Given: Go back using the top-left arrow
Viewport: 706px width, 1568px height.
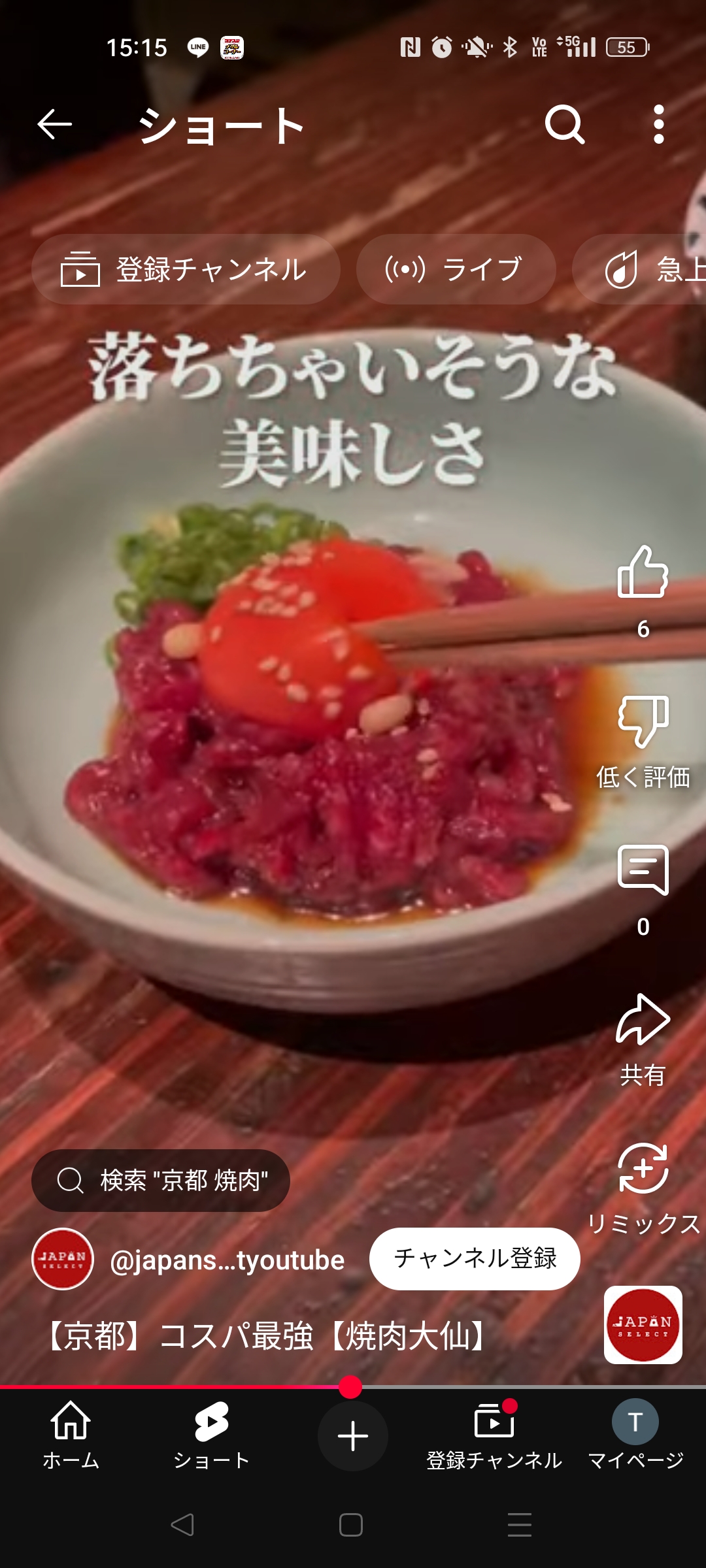Looking at the screenshot, I should [55, 124].
